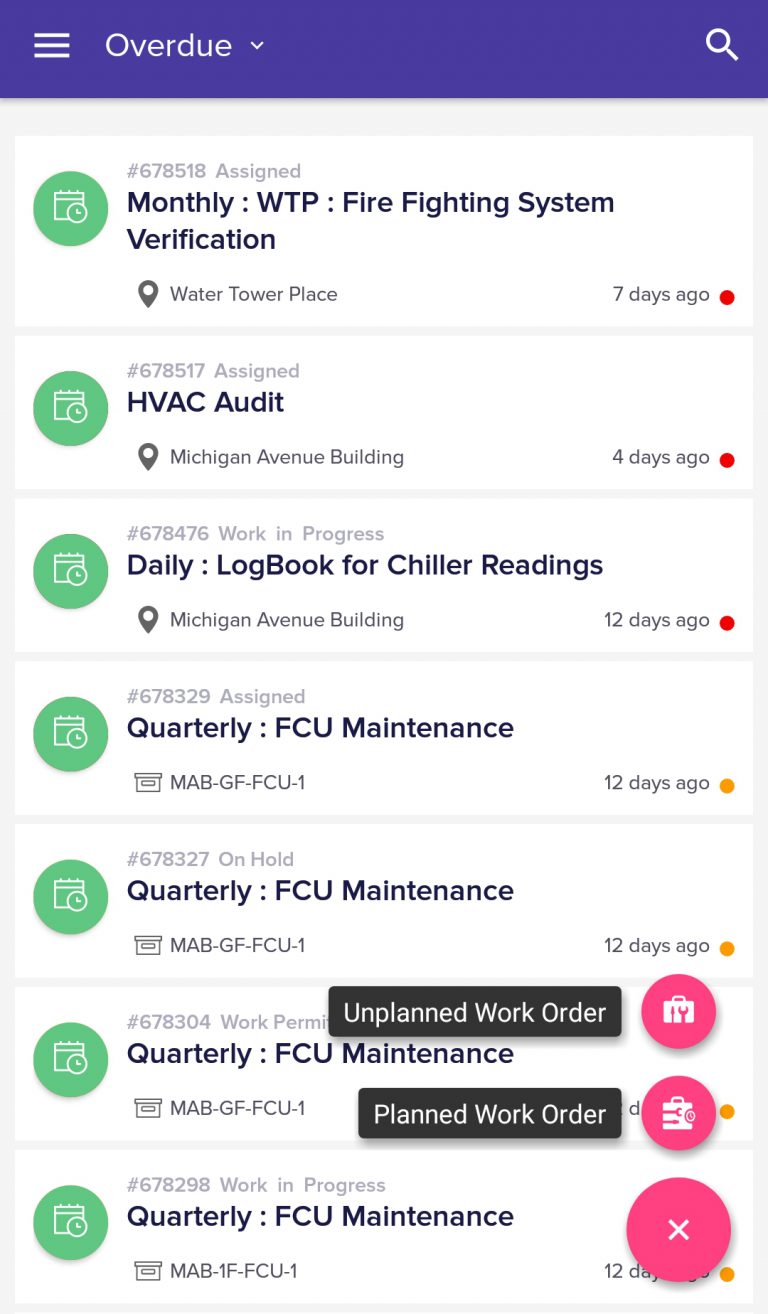The height and width of the screenshot is (1314, 768).
Task: Open the Fire Fighting System Verification order
Action: pyautogui.click(x=384, y=231)
